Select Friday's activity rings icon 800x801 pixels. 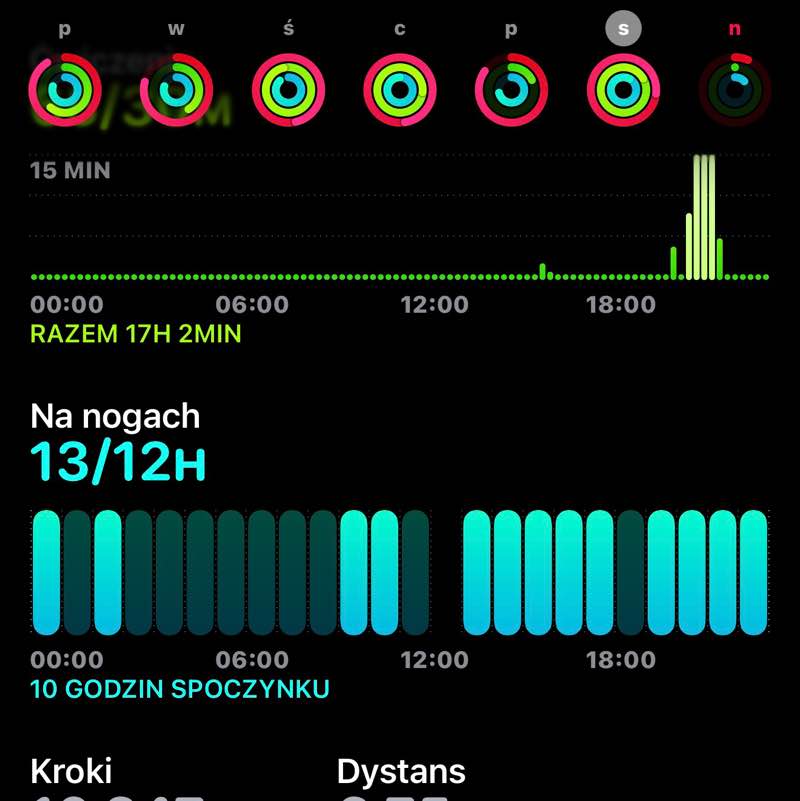tap(512, 90)
